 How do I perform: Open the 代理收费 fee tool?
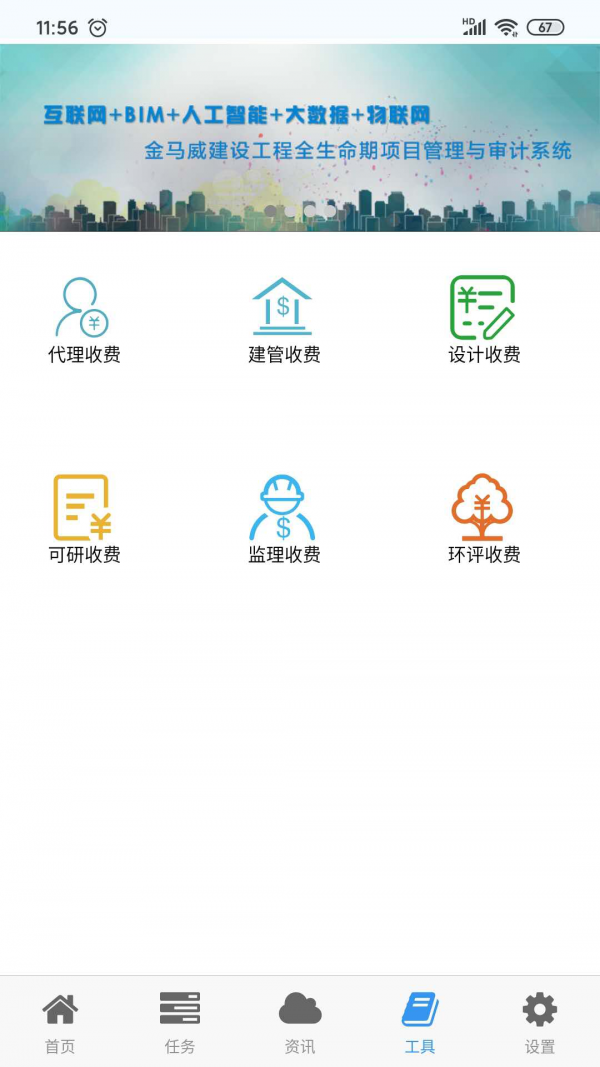(x=84, y=320)
